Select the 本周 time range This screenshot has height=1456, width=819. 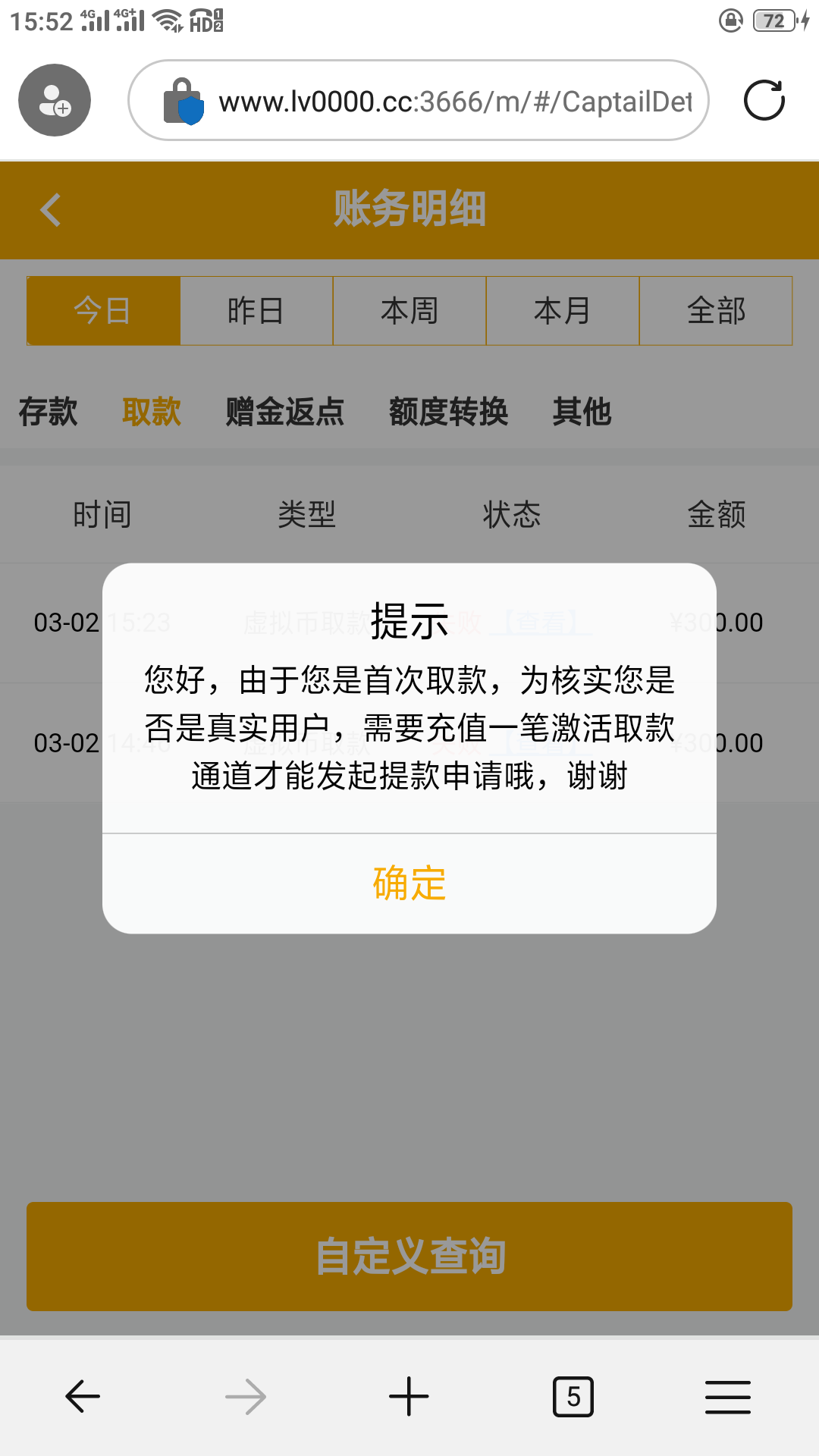[x=409, y=311]
